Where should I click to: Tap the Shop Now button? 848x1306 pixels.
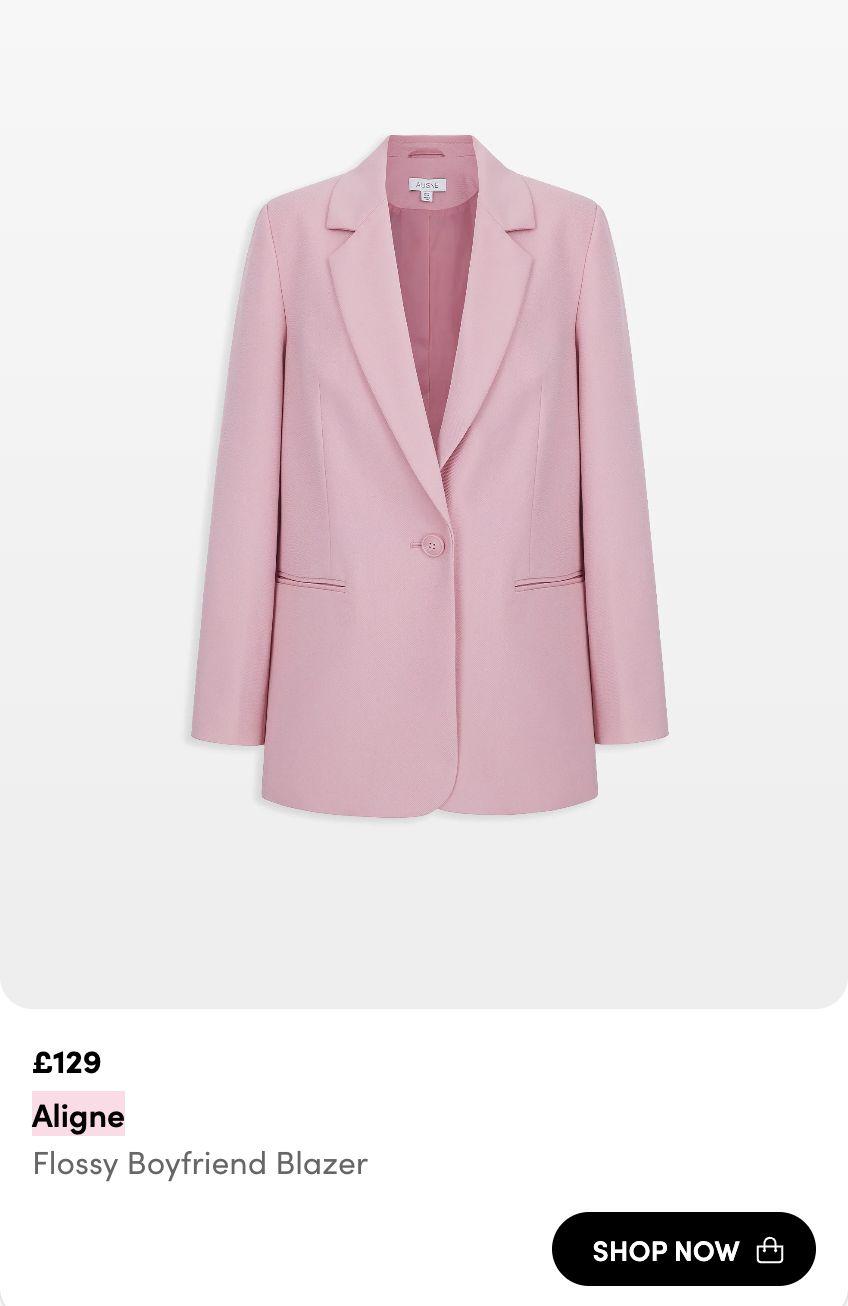(x=684, y=1249)
